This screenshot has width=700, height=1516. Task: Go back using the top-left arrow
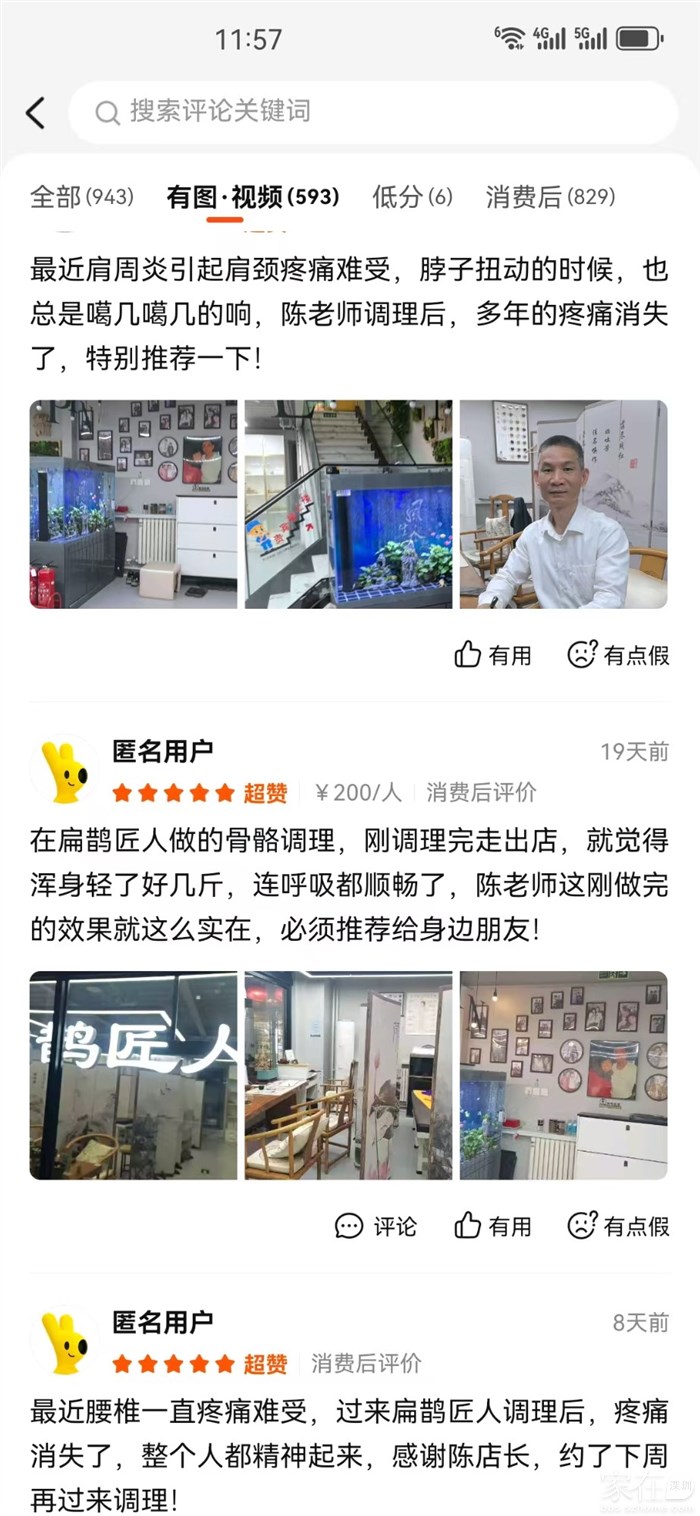click(36, 113)
